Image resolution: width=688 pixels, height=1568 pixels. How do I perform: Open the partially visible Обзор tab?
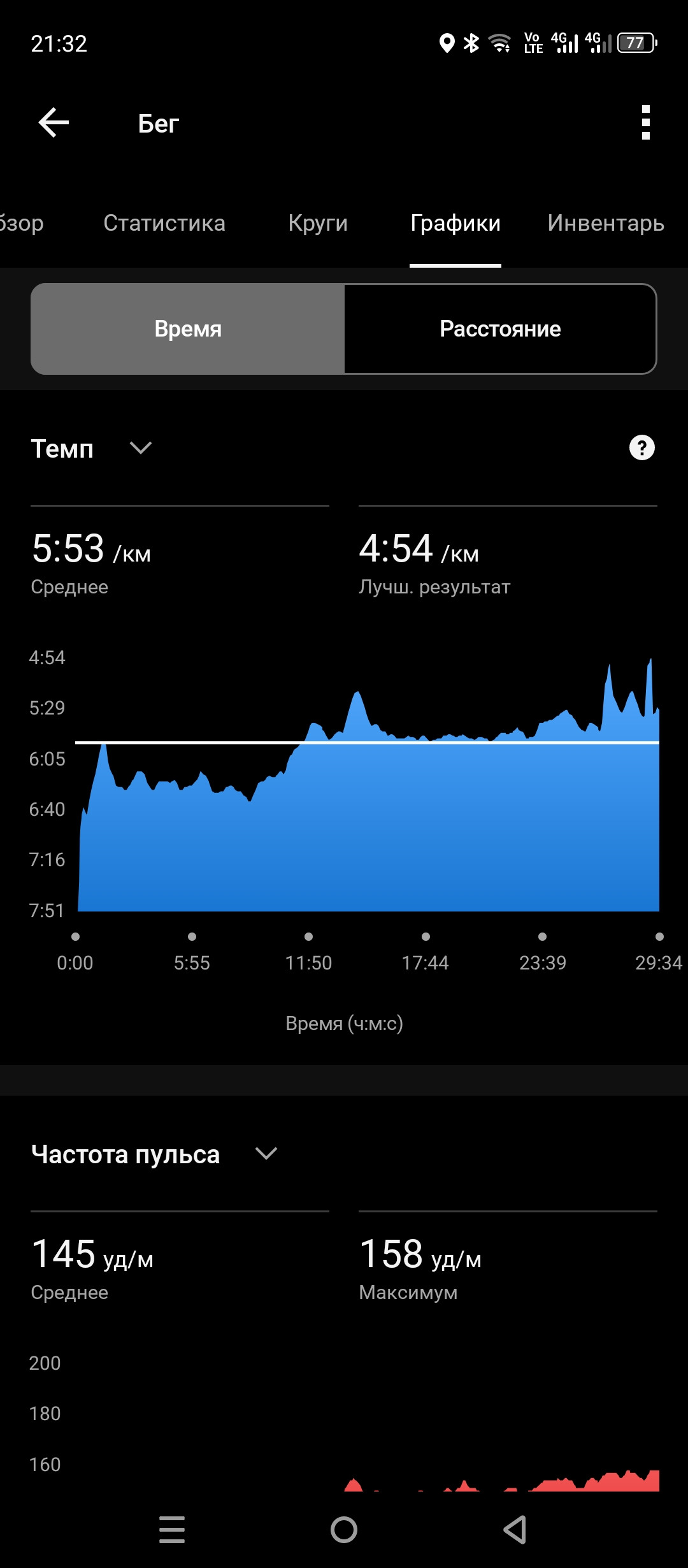coord(22,223)
